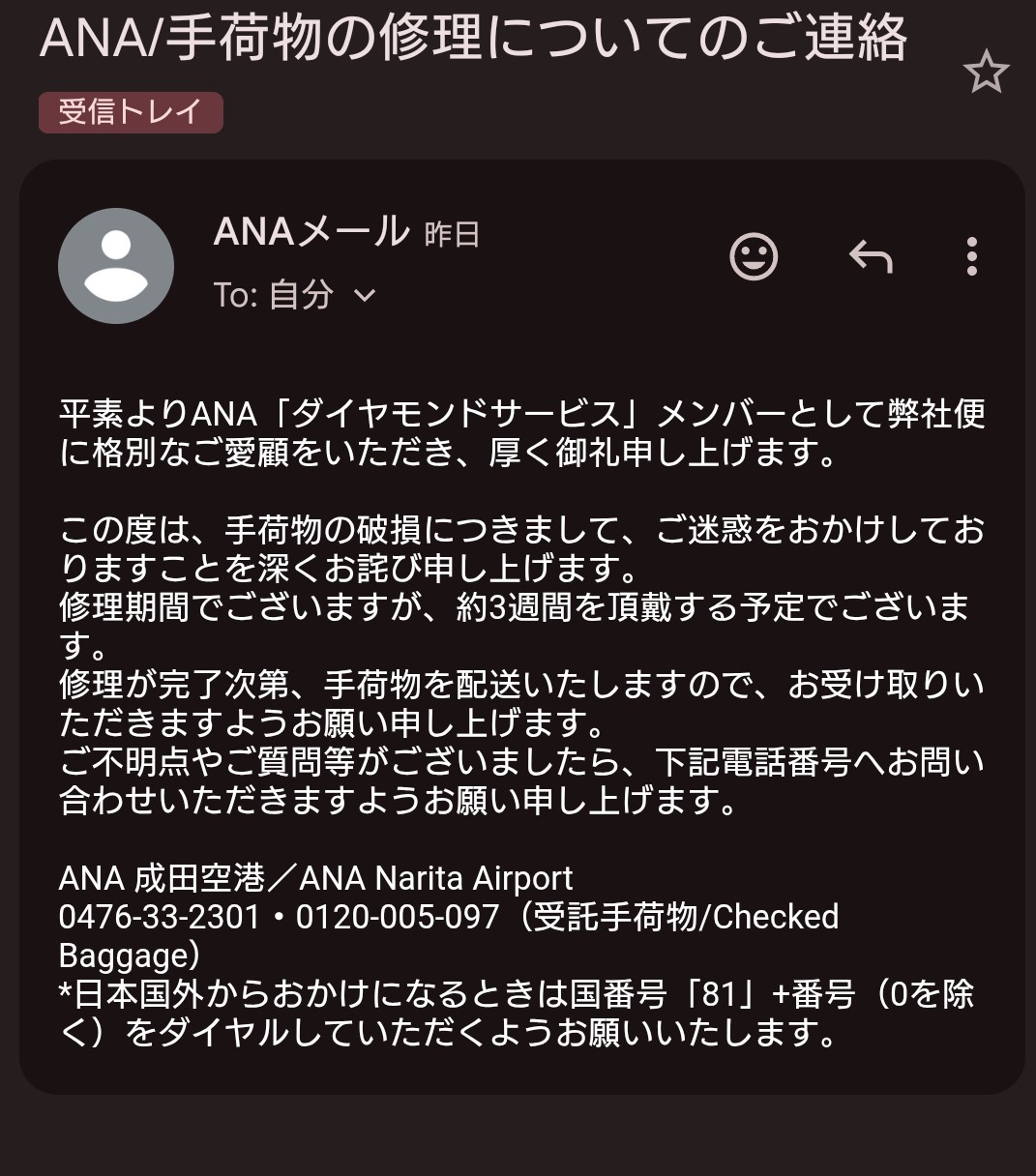
Task: Star this ANA email
Action: coord(986,73)
